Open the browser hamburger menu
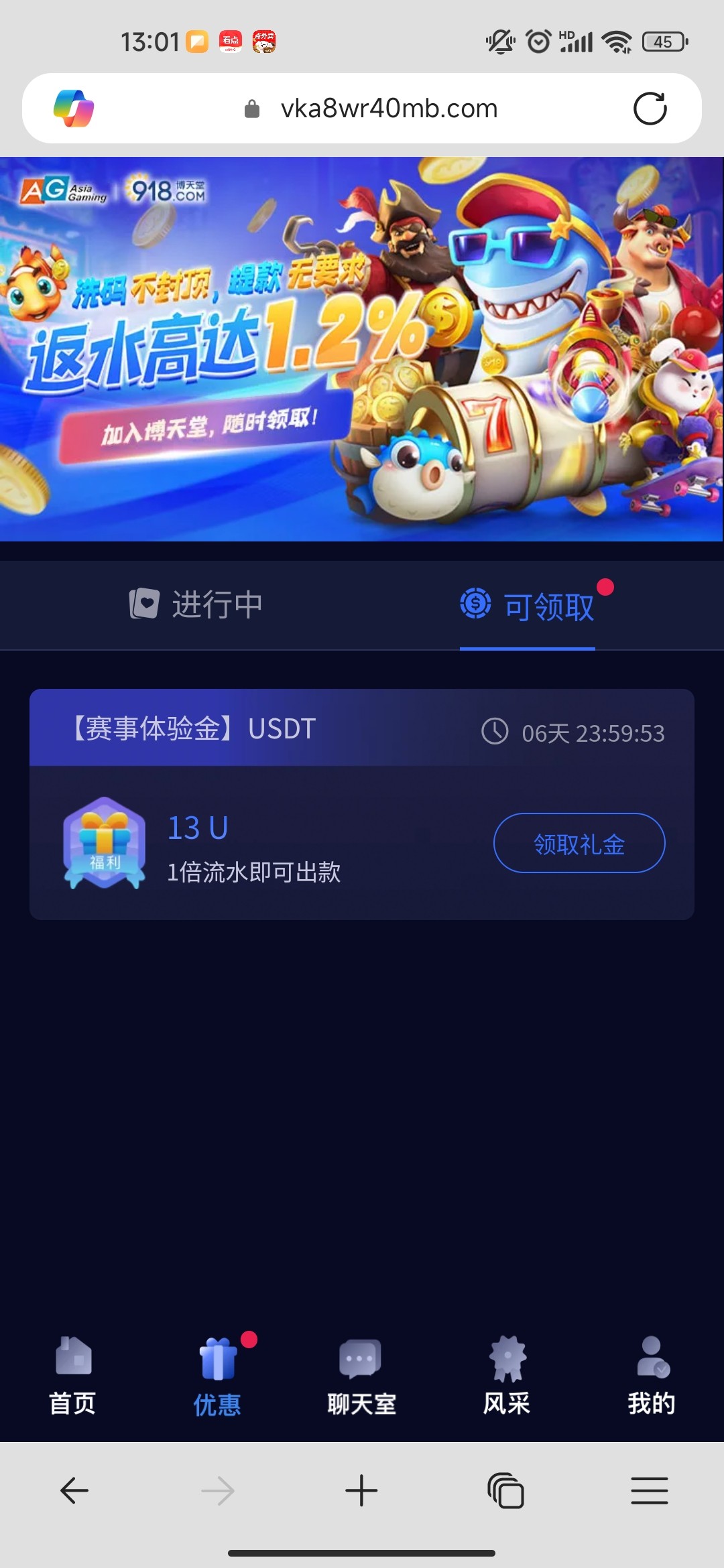724x1568 pixels. tap(649, 1491)
